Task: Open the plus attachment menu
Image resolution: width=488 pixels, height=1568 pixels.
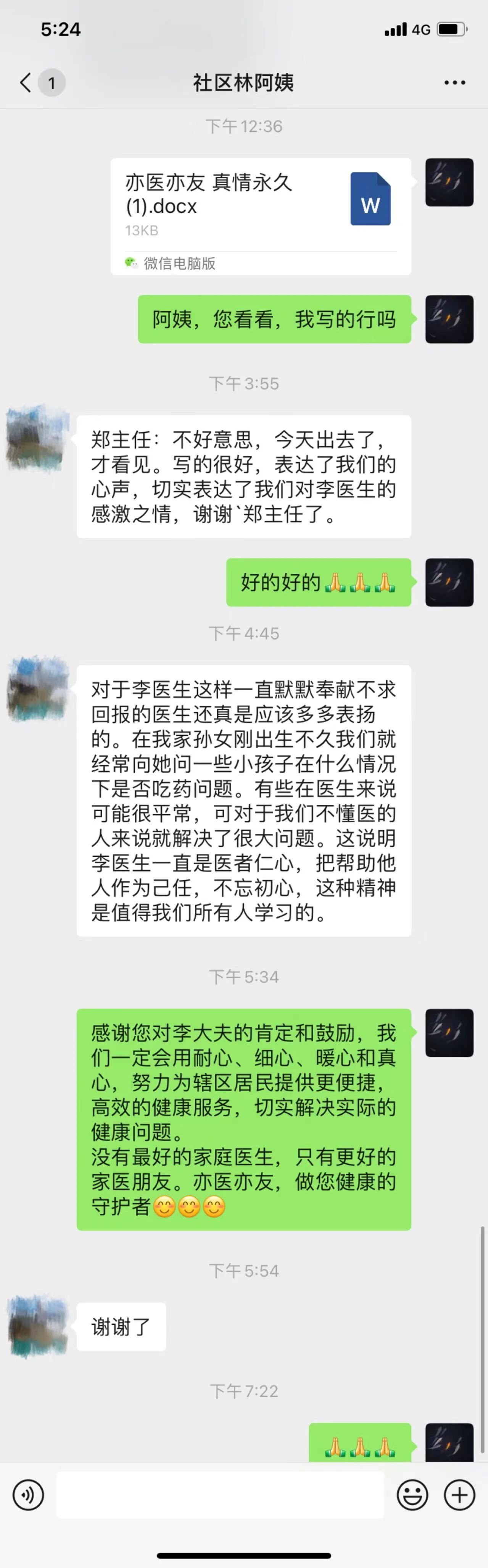Action: point(459,1494)
